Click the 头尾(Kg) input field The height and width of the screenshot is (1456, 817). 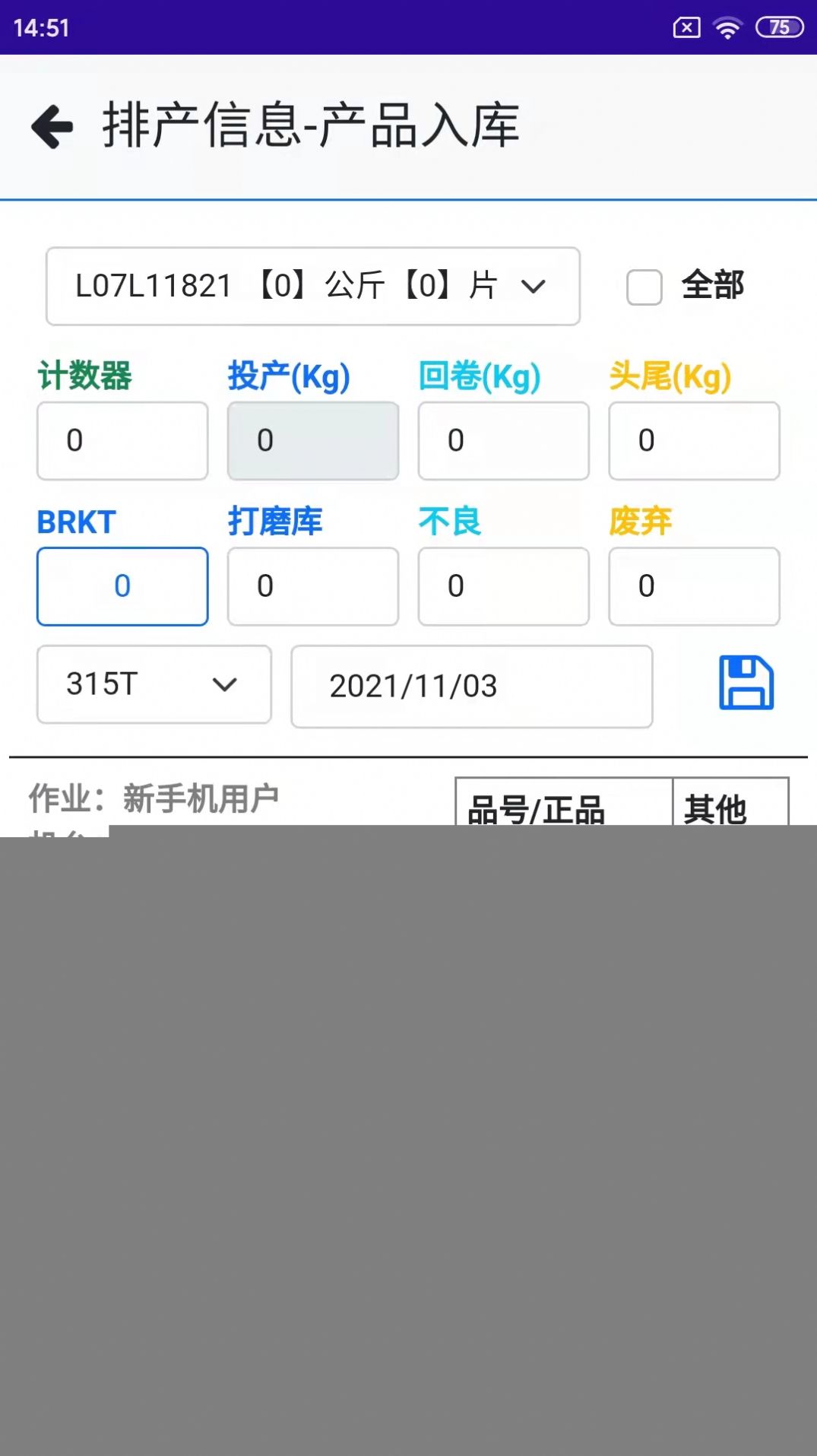tap(694, 440)
